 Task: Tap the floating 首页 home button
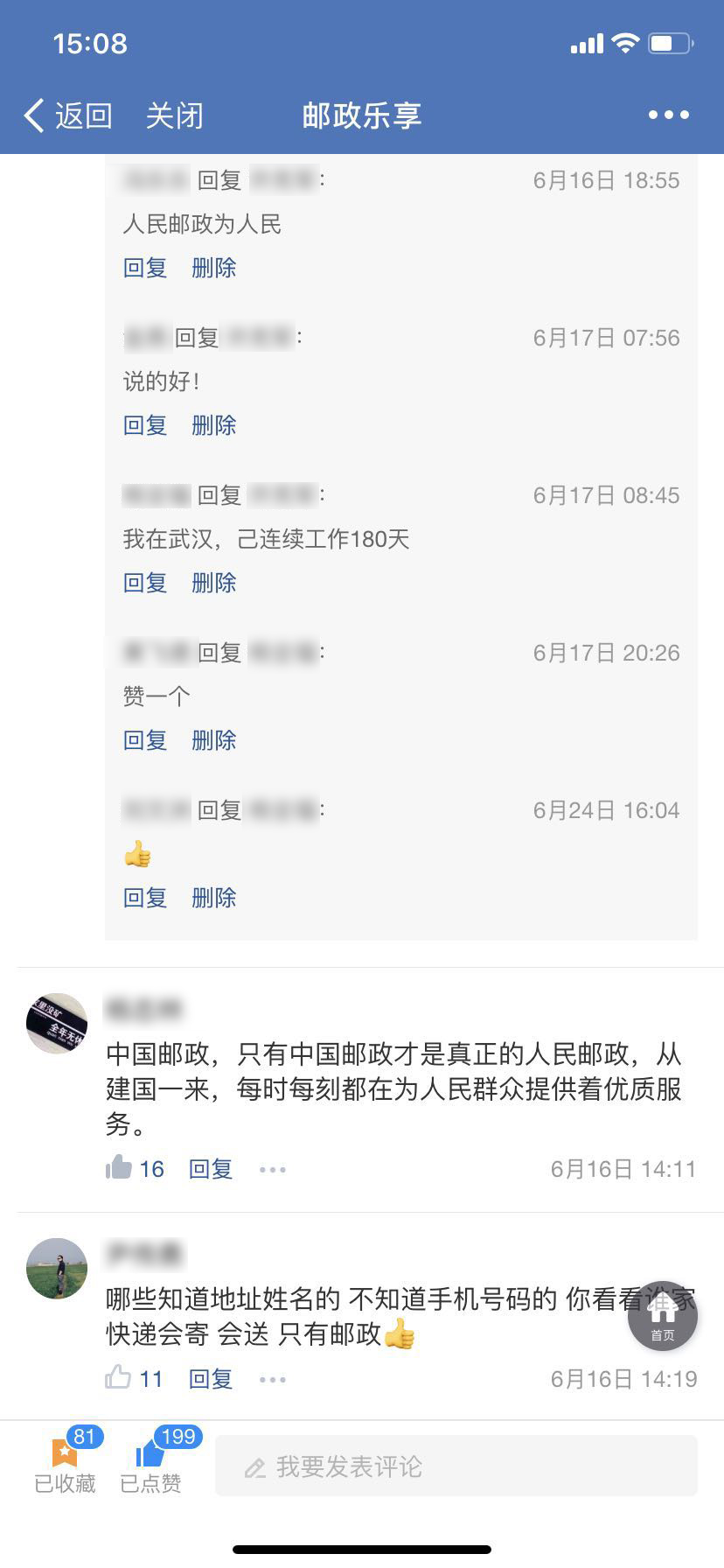coord(662,1316)
